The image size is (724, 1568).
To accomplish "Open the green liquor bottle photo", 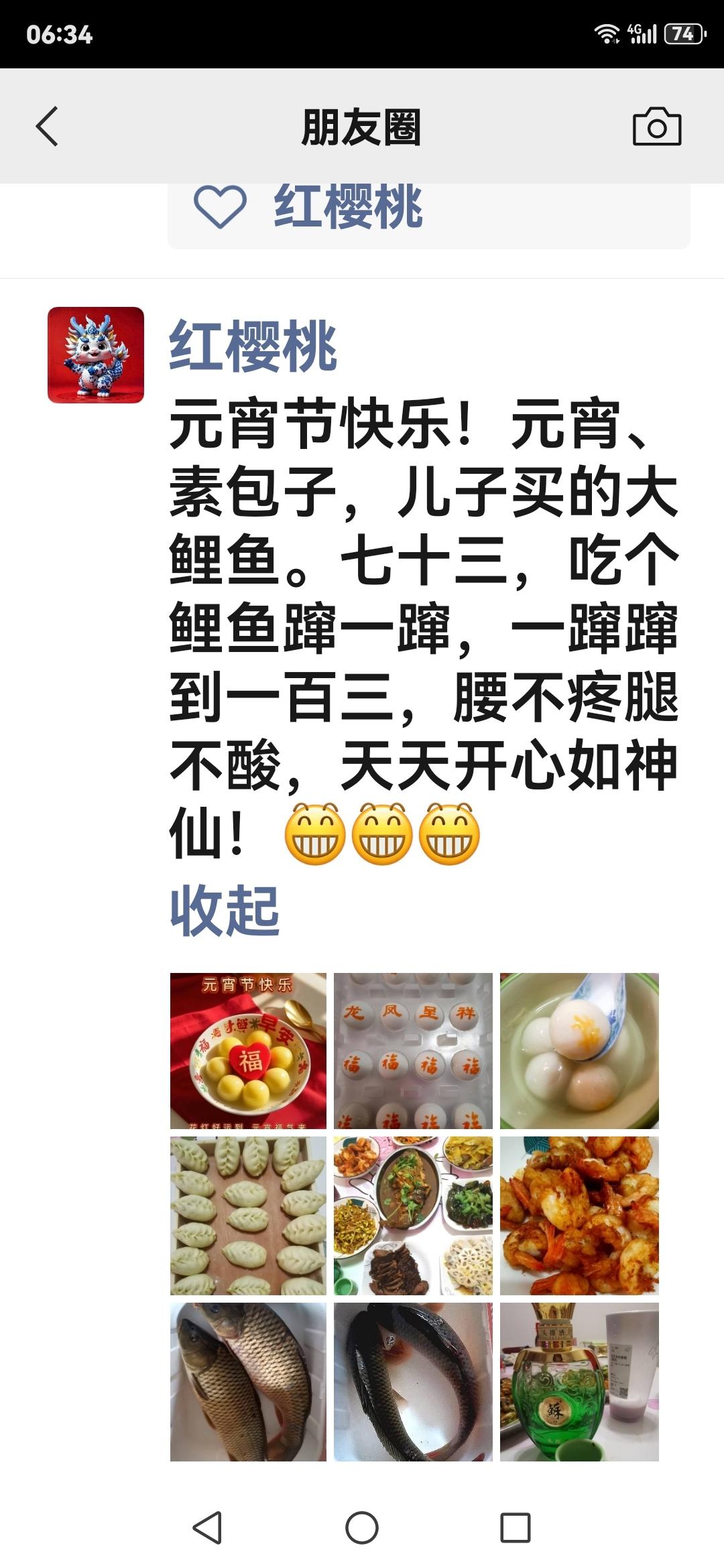I will 579,1382.
